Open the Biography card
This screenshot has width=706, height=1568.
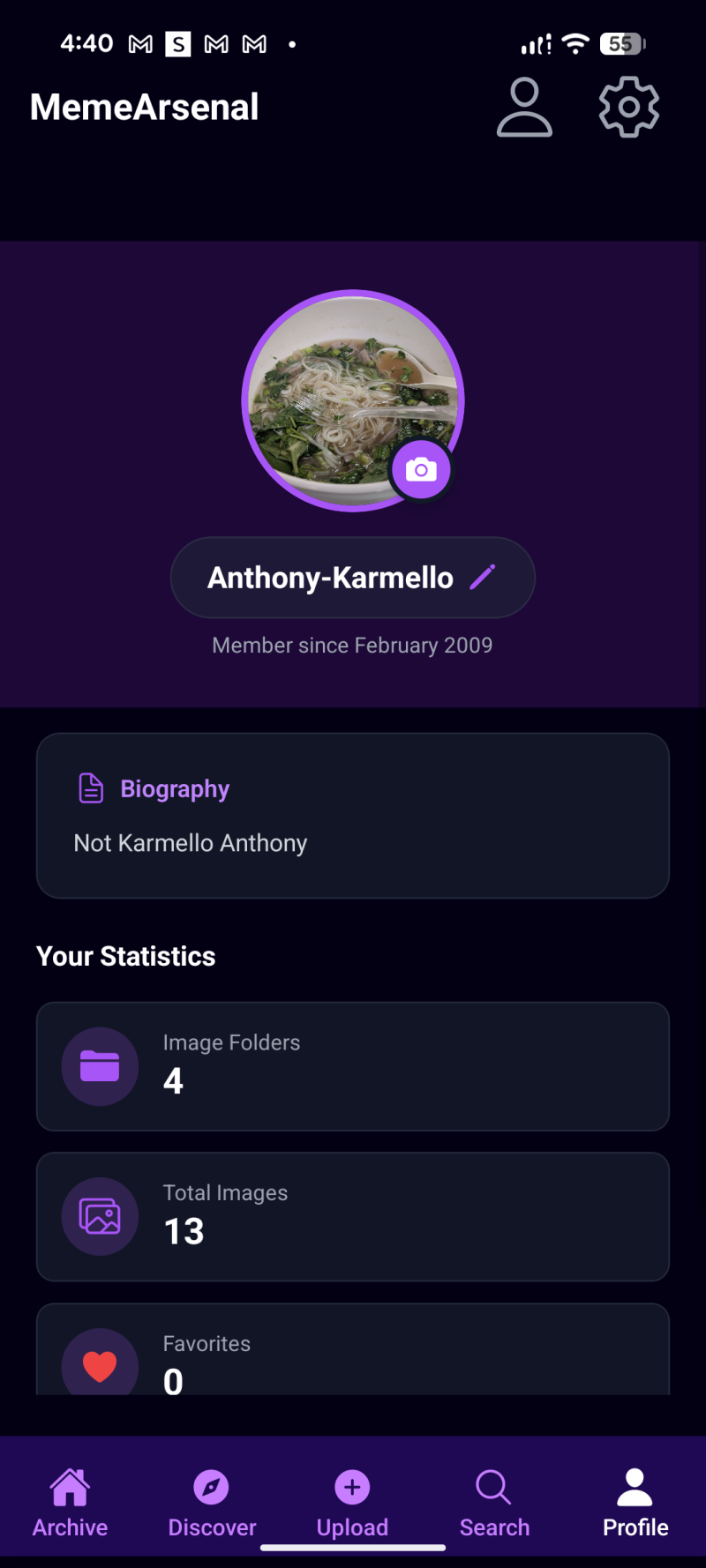(352, 816)
